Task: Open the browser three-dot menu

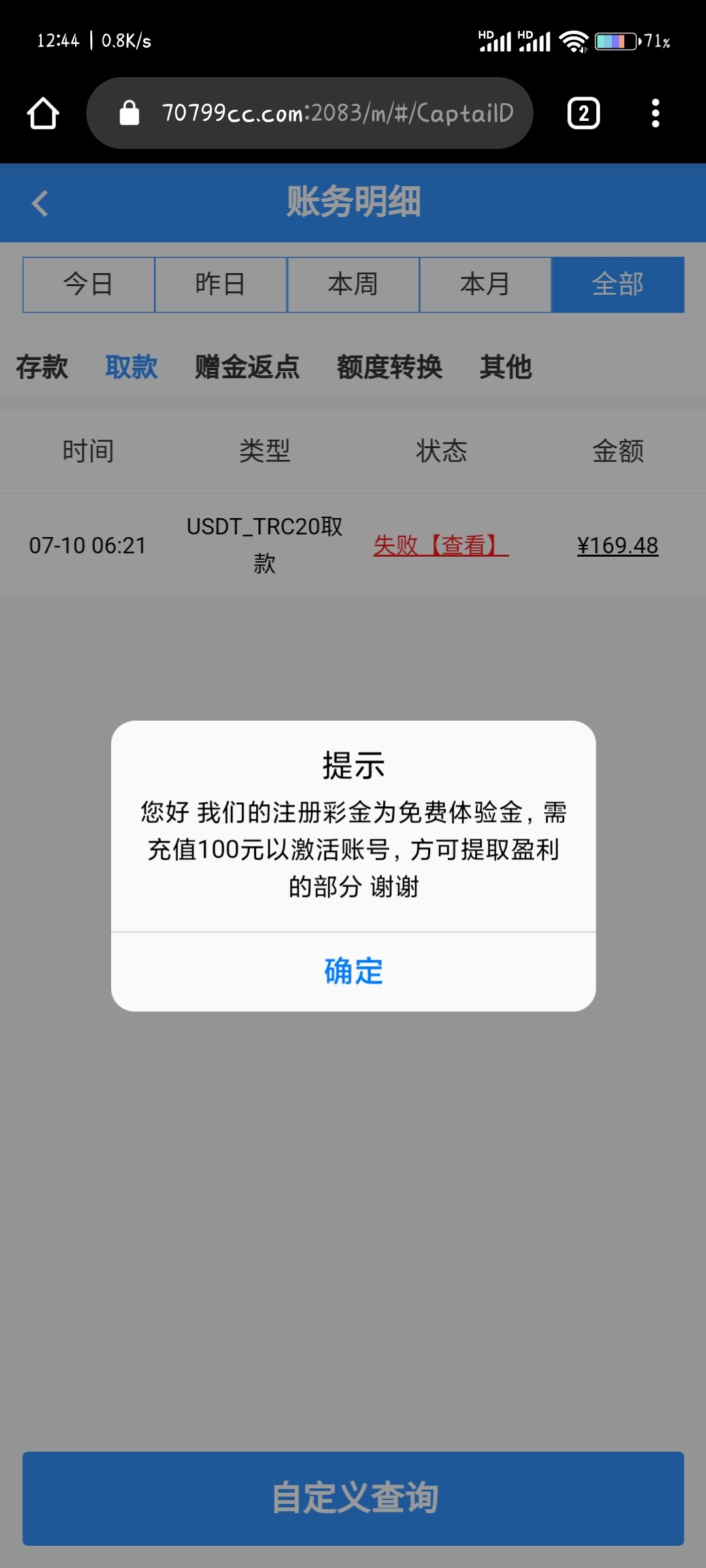Action: tap(656, 112)
